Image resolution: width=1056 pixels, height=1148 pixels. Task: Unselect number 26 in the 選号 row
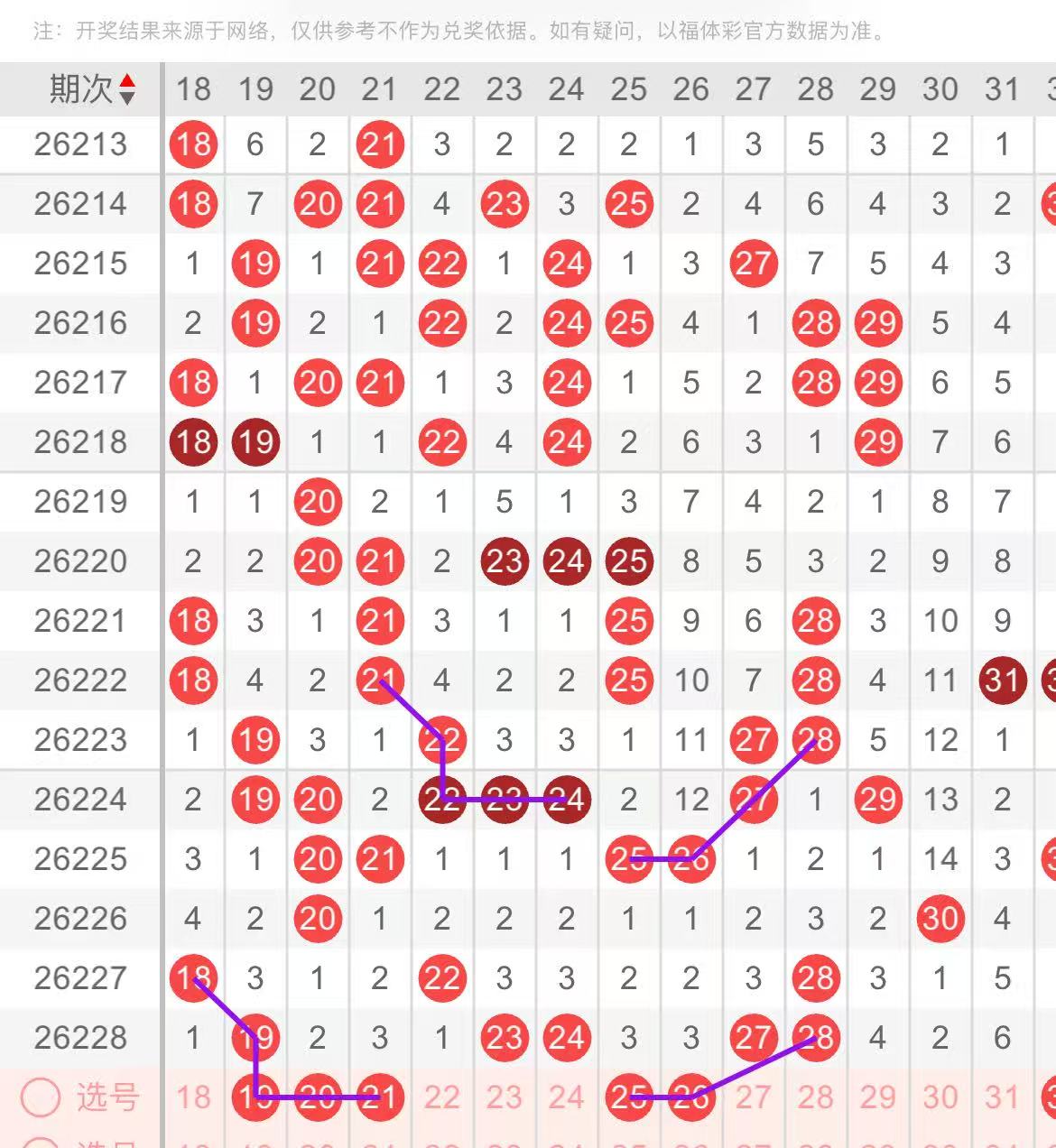pyautogui.click(x=691, y=1097)
